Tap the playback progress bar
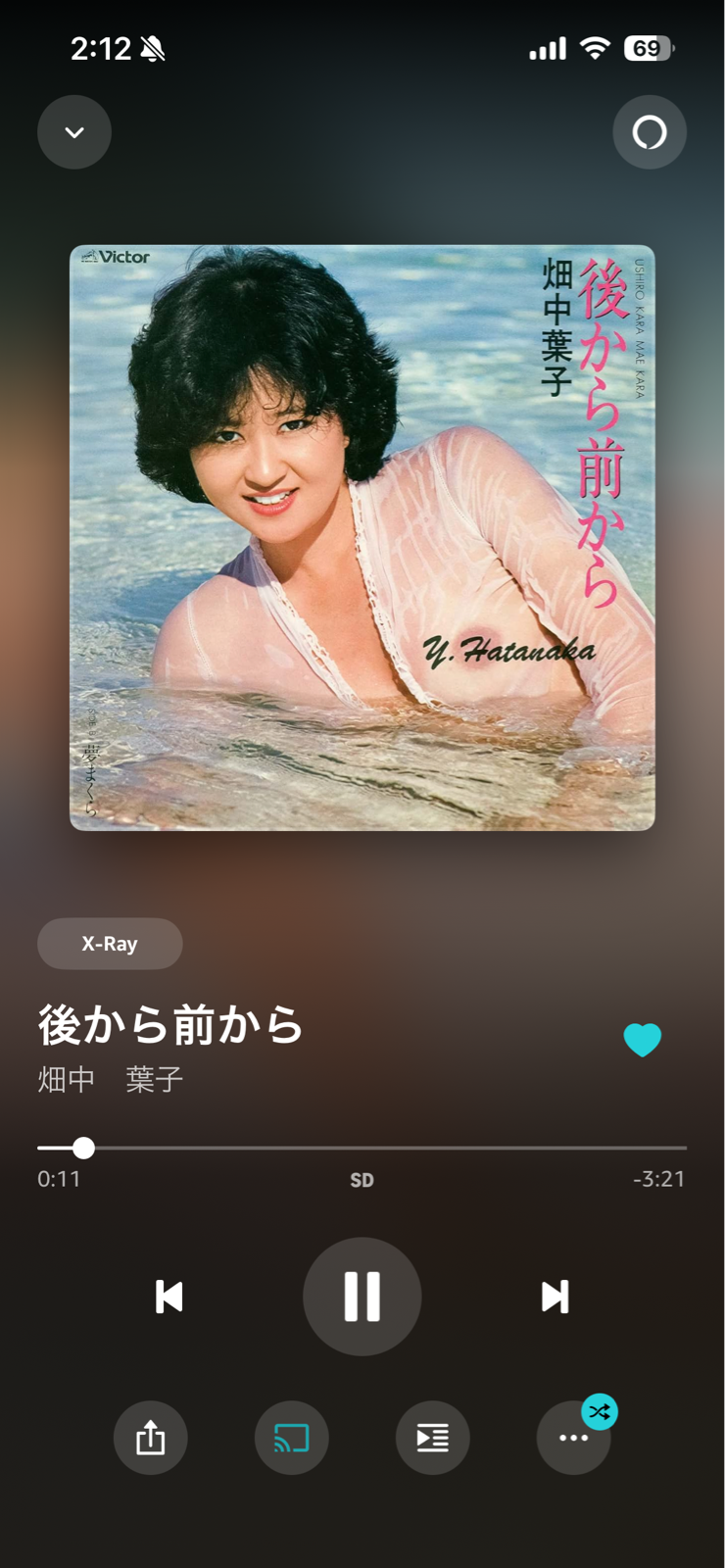The image size is (725, 1568). [362, 1148]
